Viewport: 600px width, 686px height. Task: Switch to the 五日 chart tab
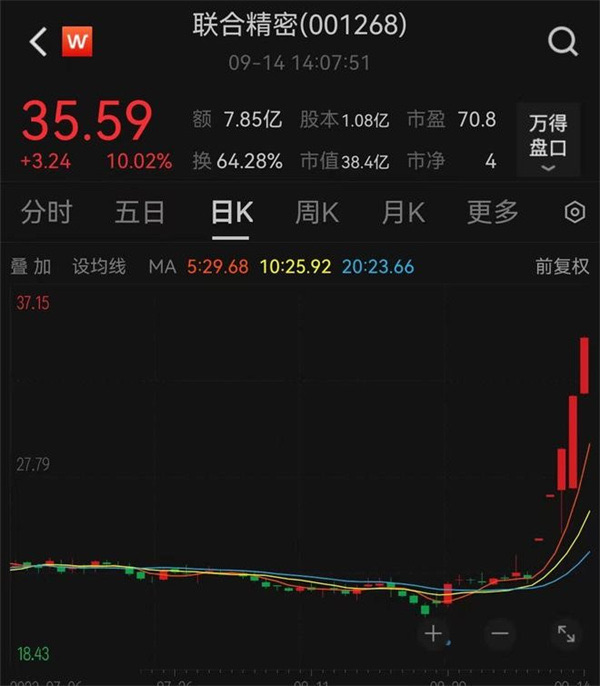tap(139, 213)
